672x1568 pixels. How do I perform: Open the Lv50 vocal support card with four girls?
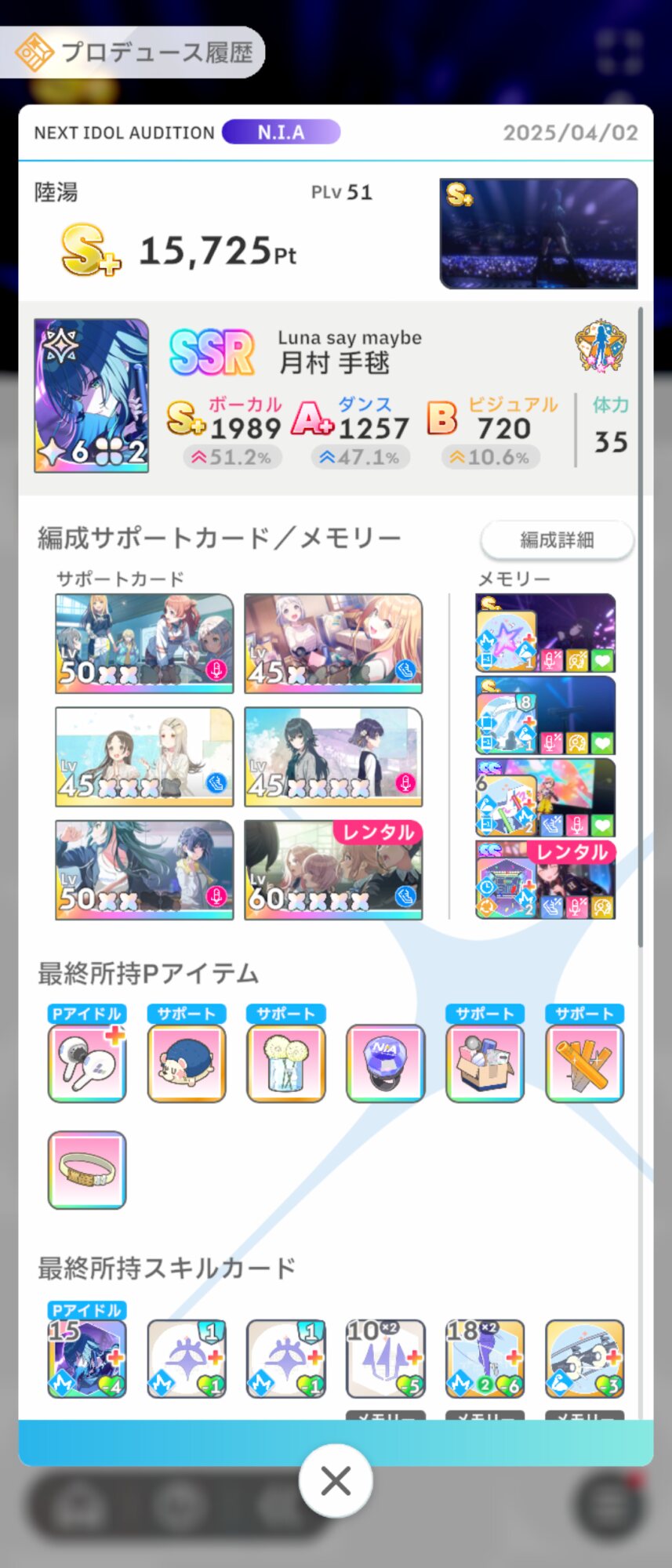click(144, 644)
